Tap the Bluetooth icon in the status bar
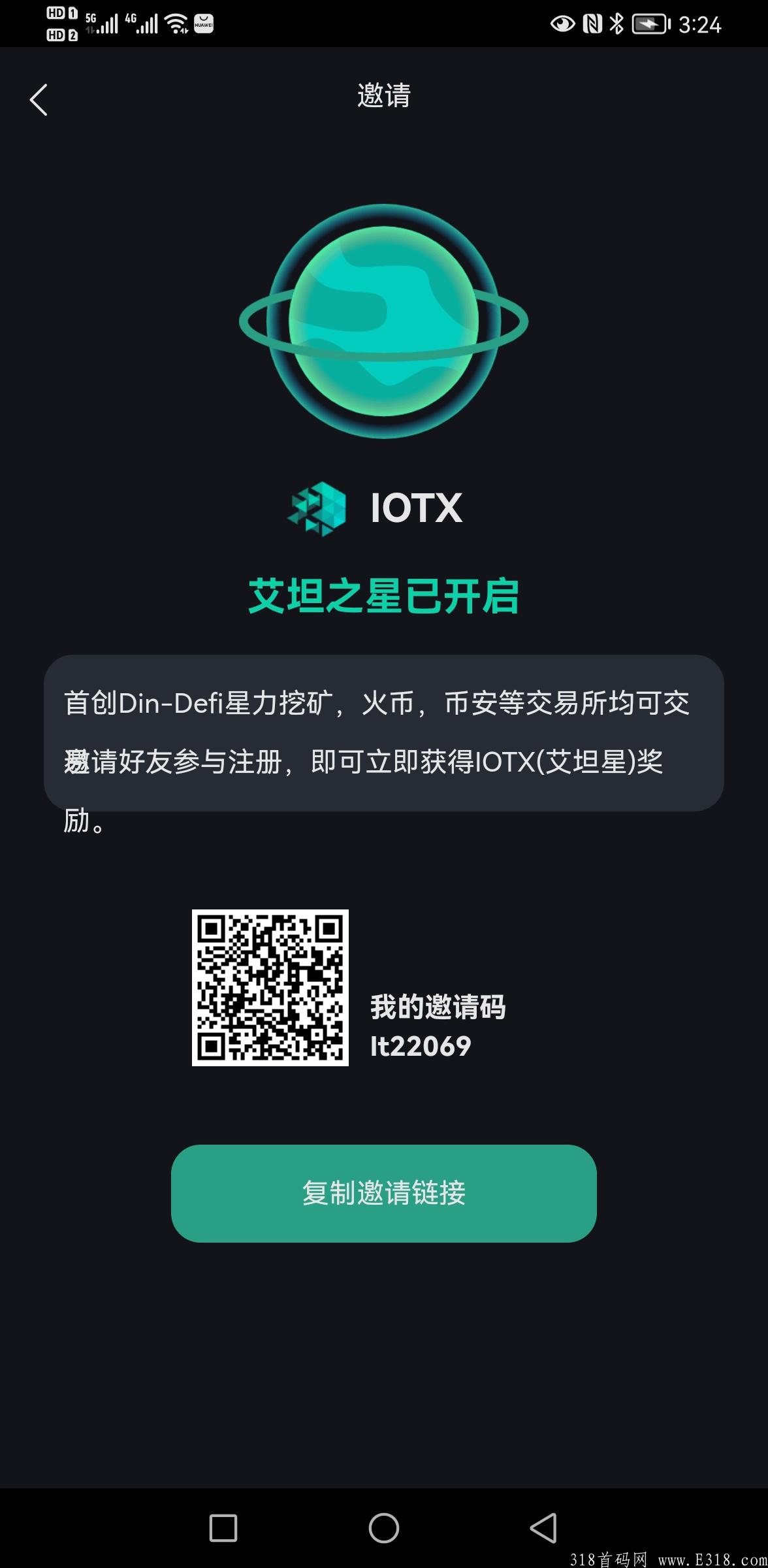Image resolution: width=768 pixels, height=1568 pixels. [615, 24]
